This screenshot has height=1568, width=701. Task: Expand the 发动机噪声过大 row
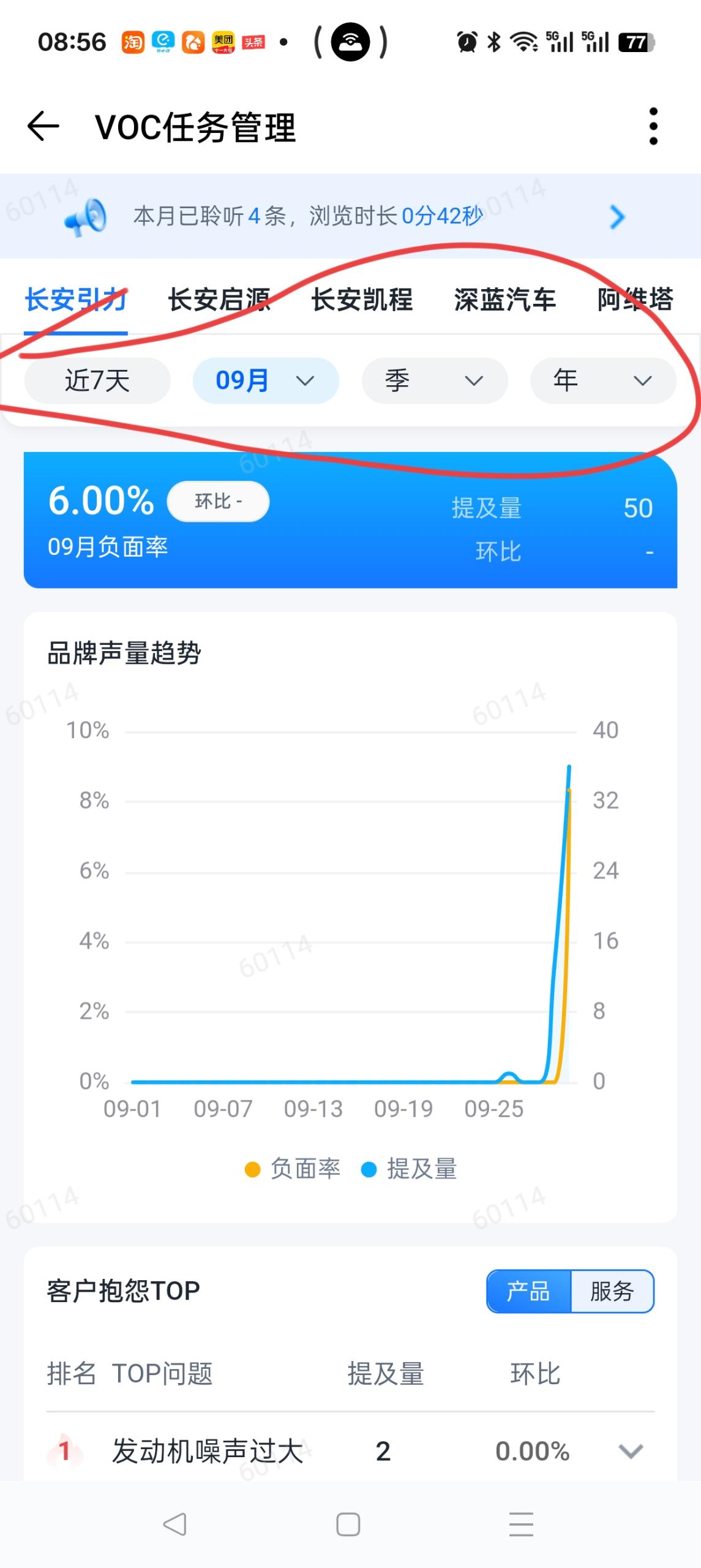[x=630, y=1451]
